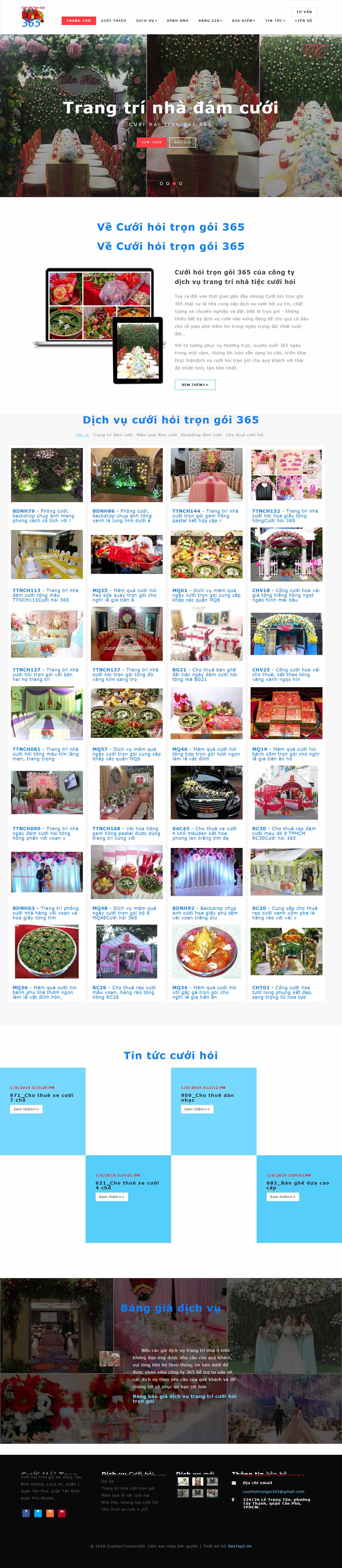Read more on 682_Bàn ghế dựa cao
342x1568 pixels.
click(282, 1197)
